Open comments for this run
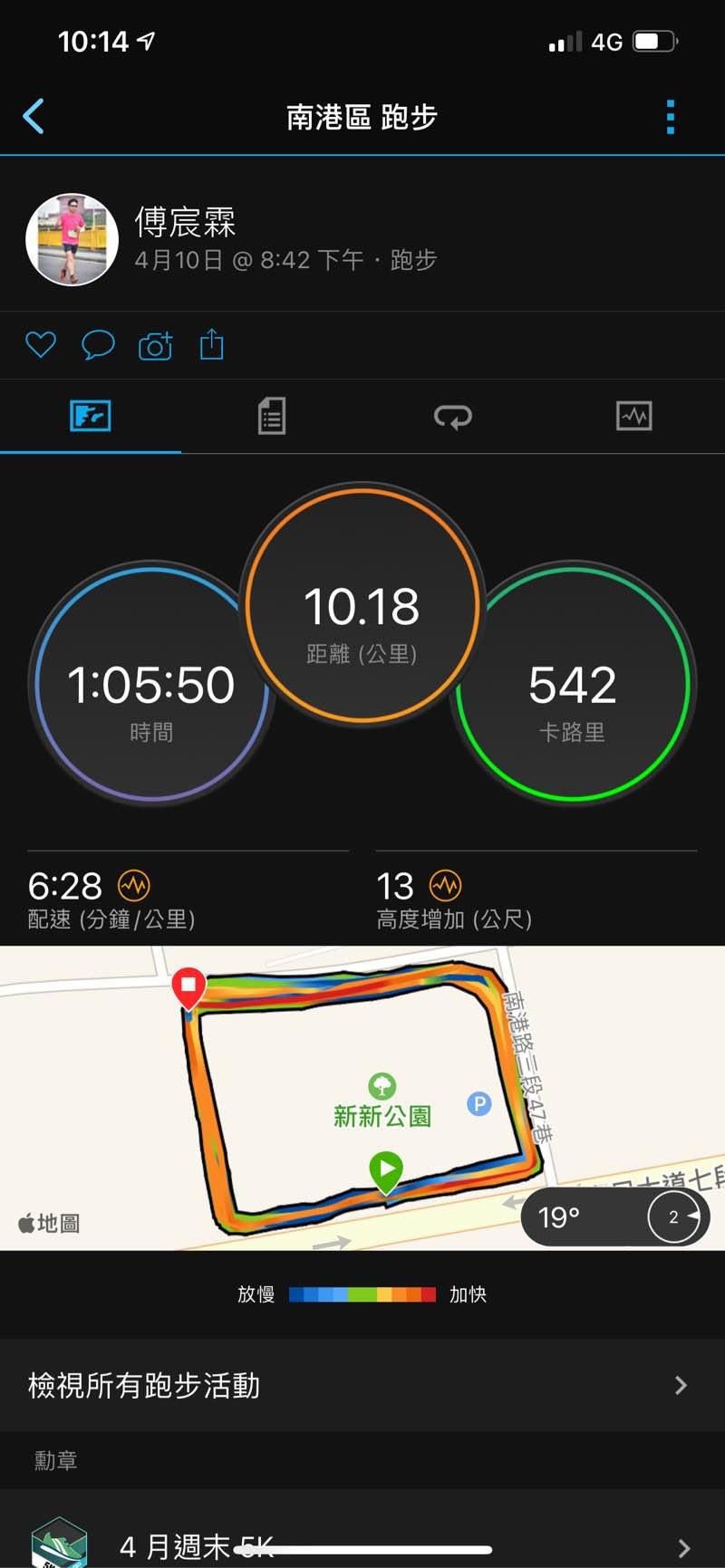The image size is (725, 1568). (98, 345)
